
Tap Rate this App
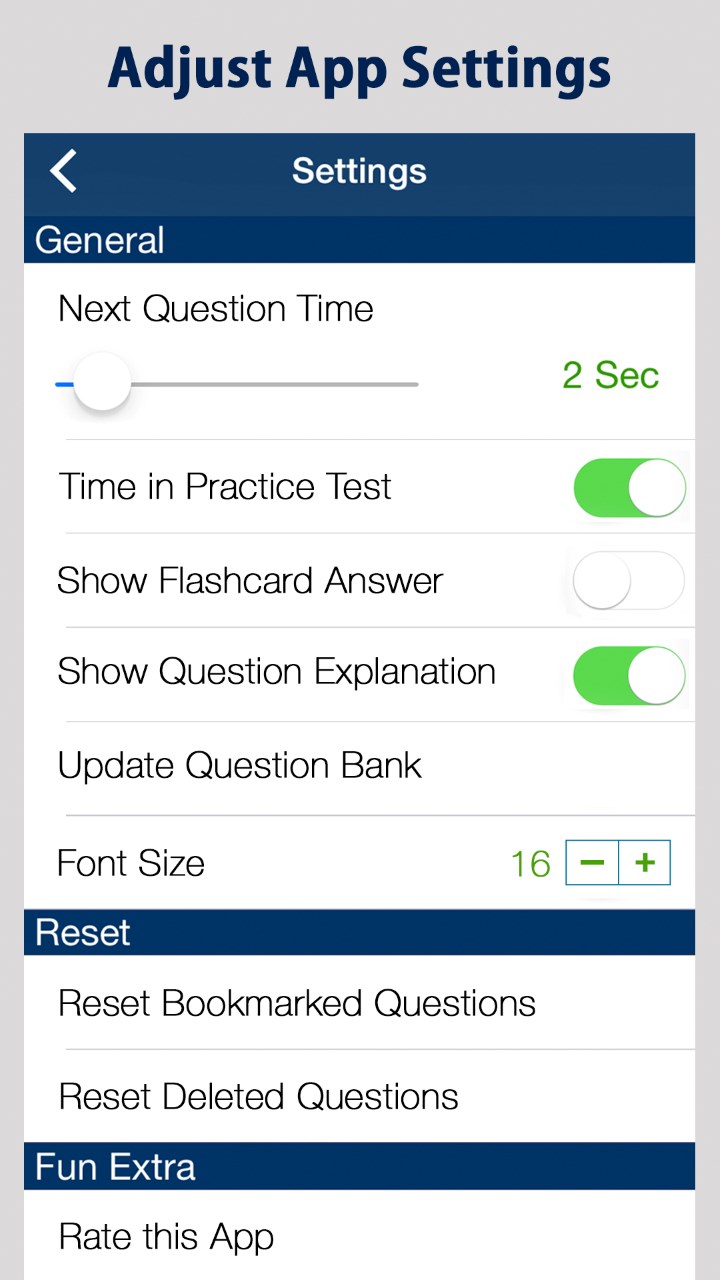coord(166,1236)
